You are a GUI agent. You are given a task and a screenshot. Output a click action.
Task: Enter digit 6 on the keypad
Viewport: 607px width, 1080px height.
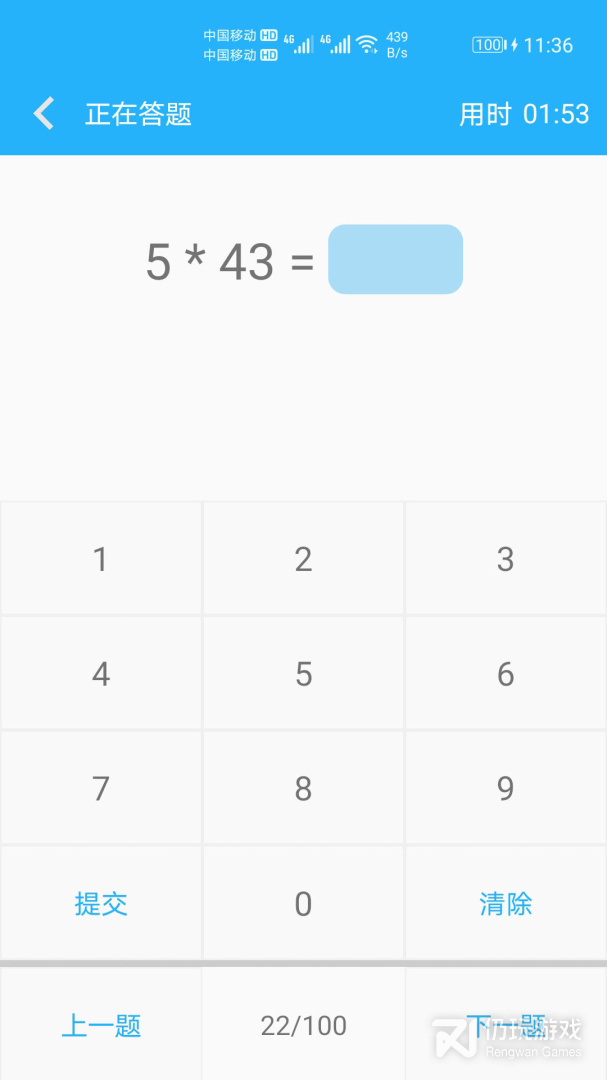coord(505,674)
